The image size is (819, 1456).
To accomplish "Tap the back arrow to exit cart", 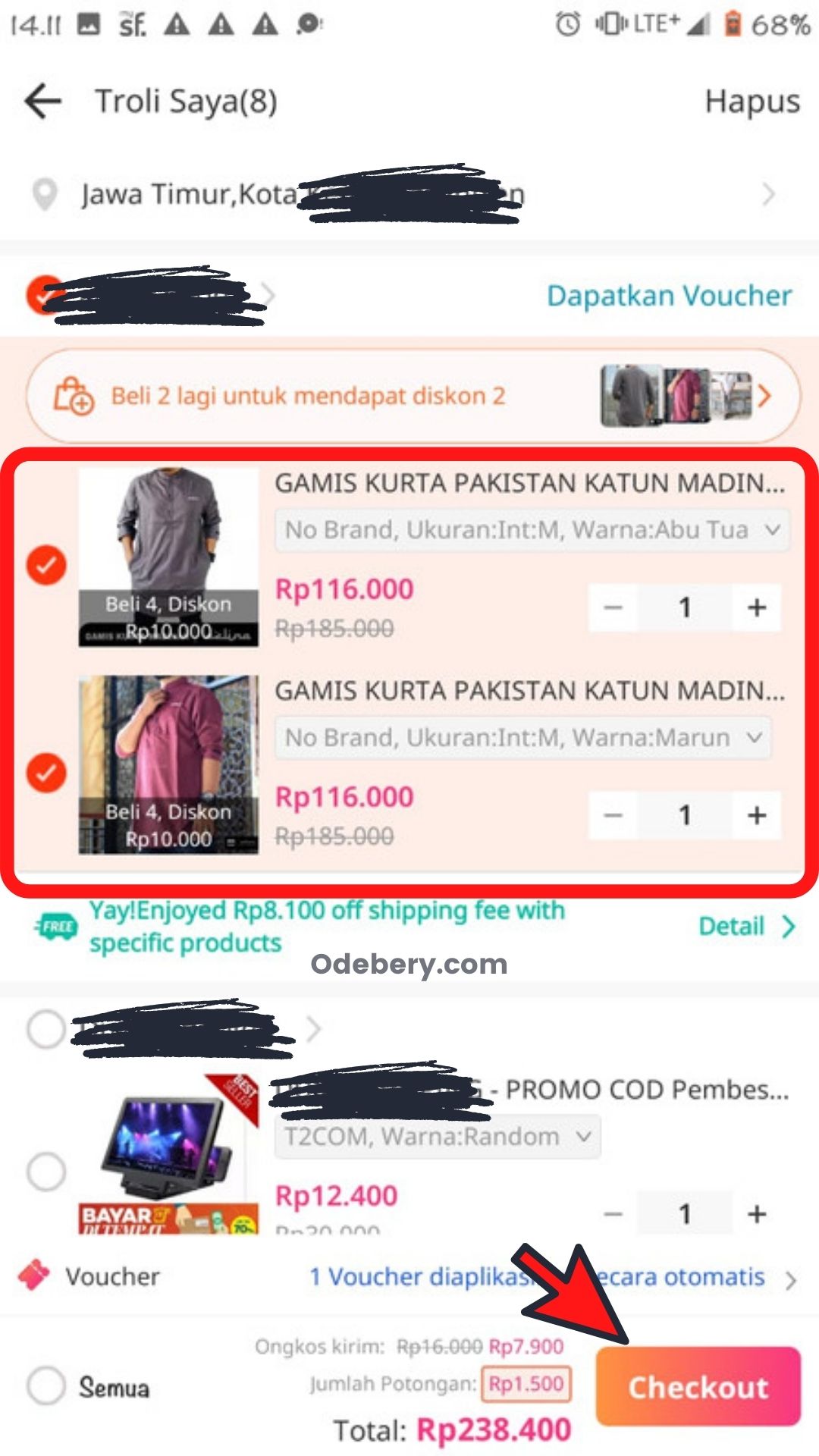I will pos(42,101).
